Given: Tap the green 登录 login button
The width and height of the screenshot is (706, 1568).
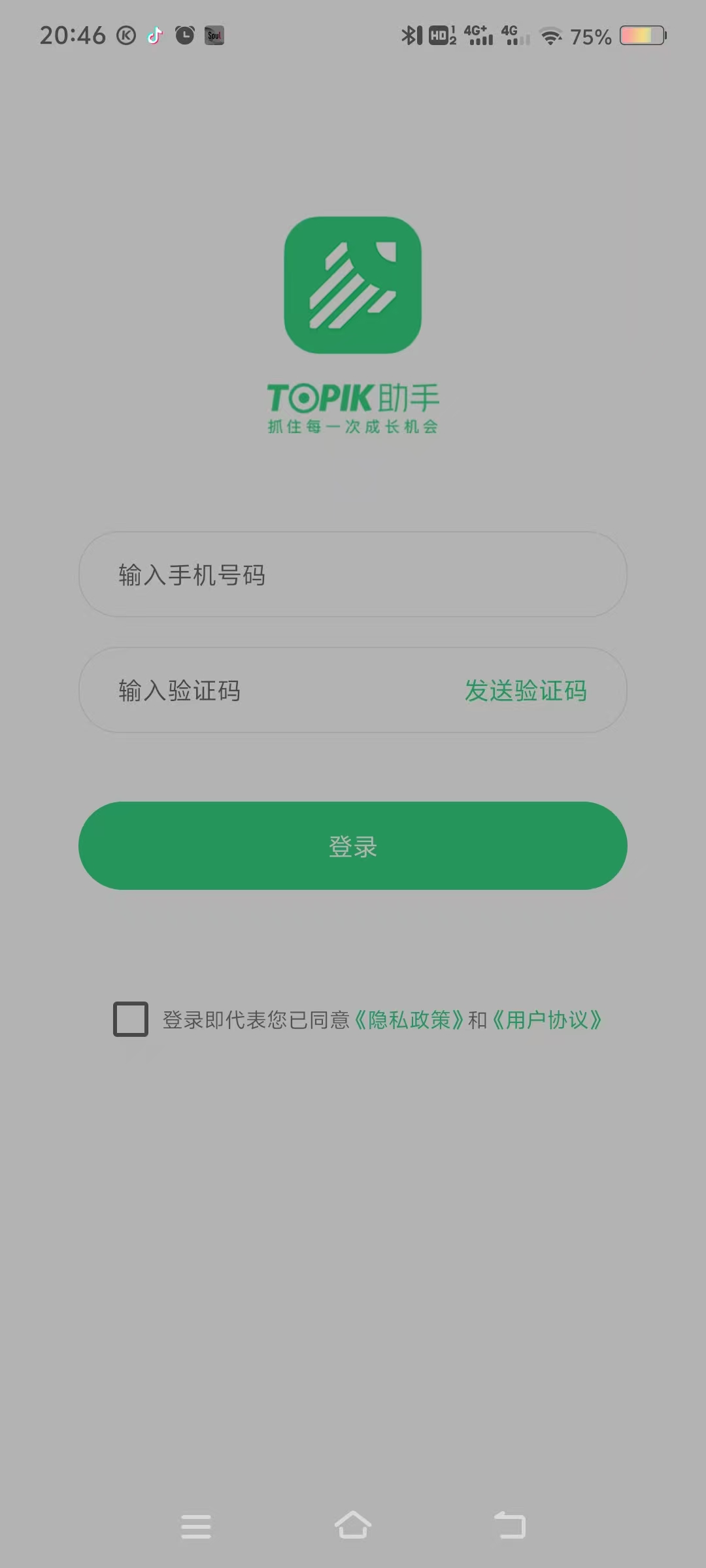Looking at the screenshot, I should coord(353,846).
